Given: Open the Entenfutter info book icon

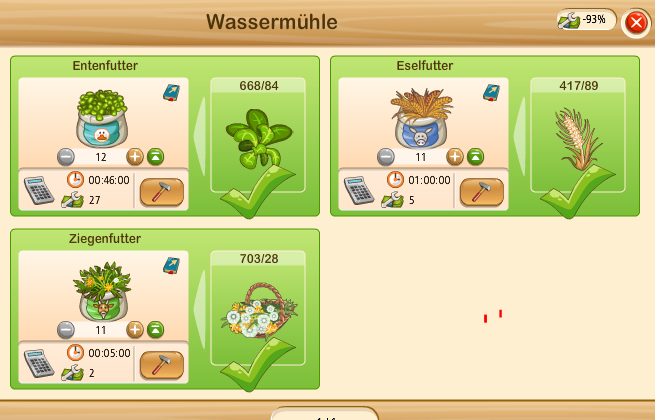Looking at the screenshot, I should (x=171, y=92).
